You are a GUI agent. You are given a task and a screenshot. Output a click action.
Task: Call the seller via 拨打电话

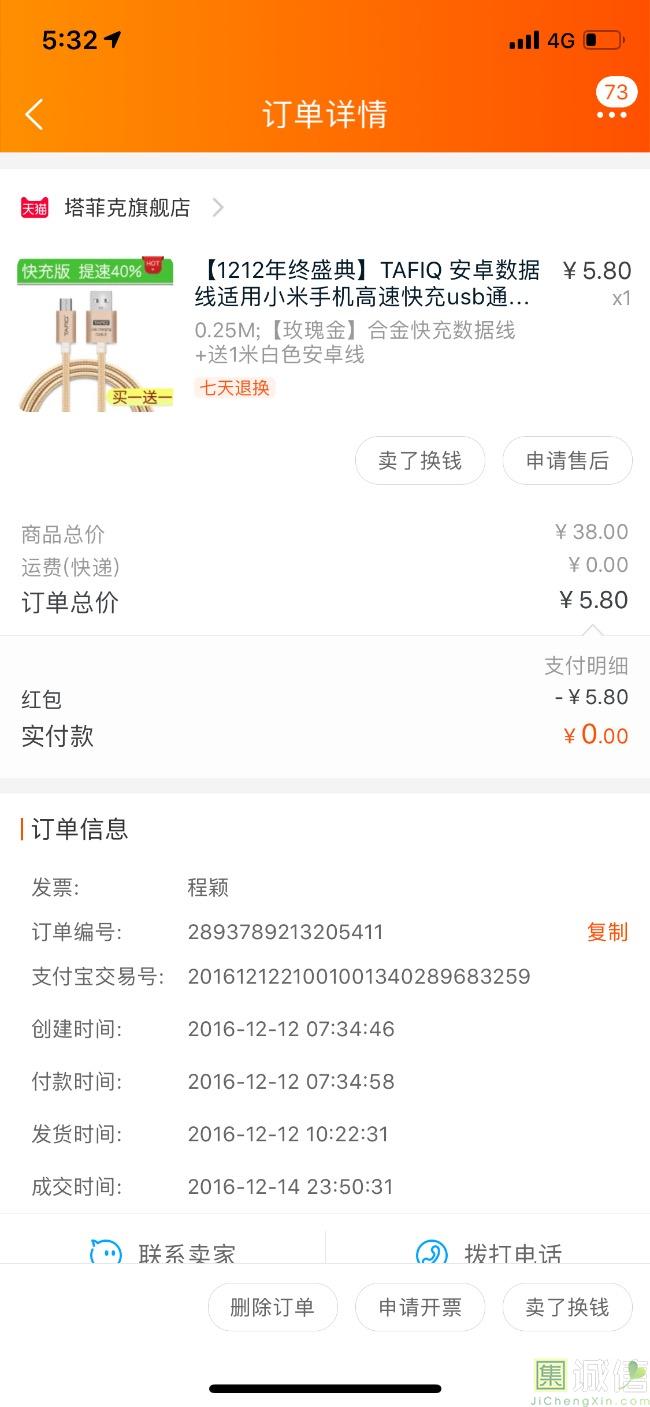click(x=488, y=1251)
